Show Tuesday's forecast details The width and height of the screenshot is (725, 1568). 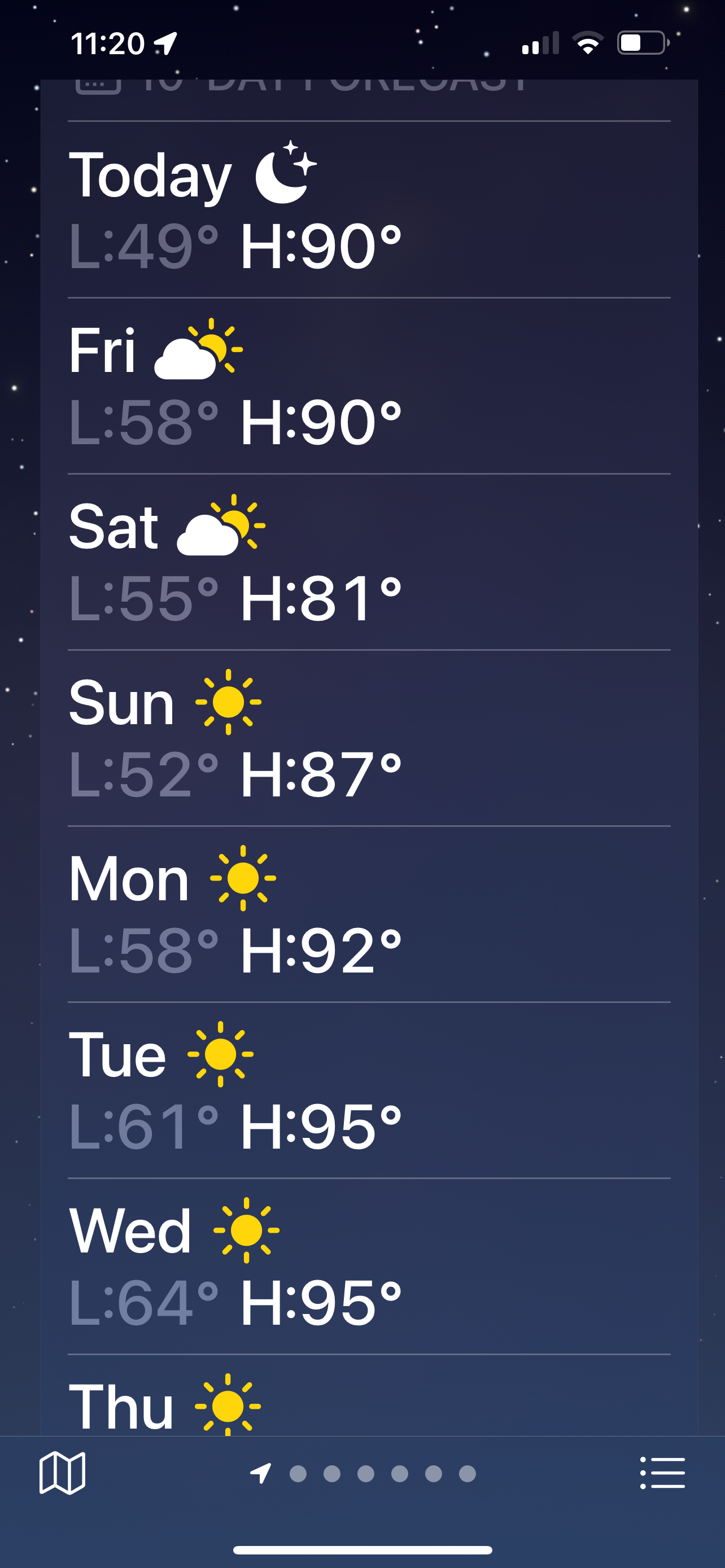(369, 1089)
